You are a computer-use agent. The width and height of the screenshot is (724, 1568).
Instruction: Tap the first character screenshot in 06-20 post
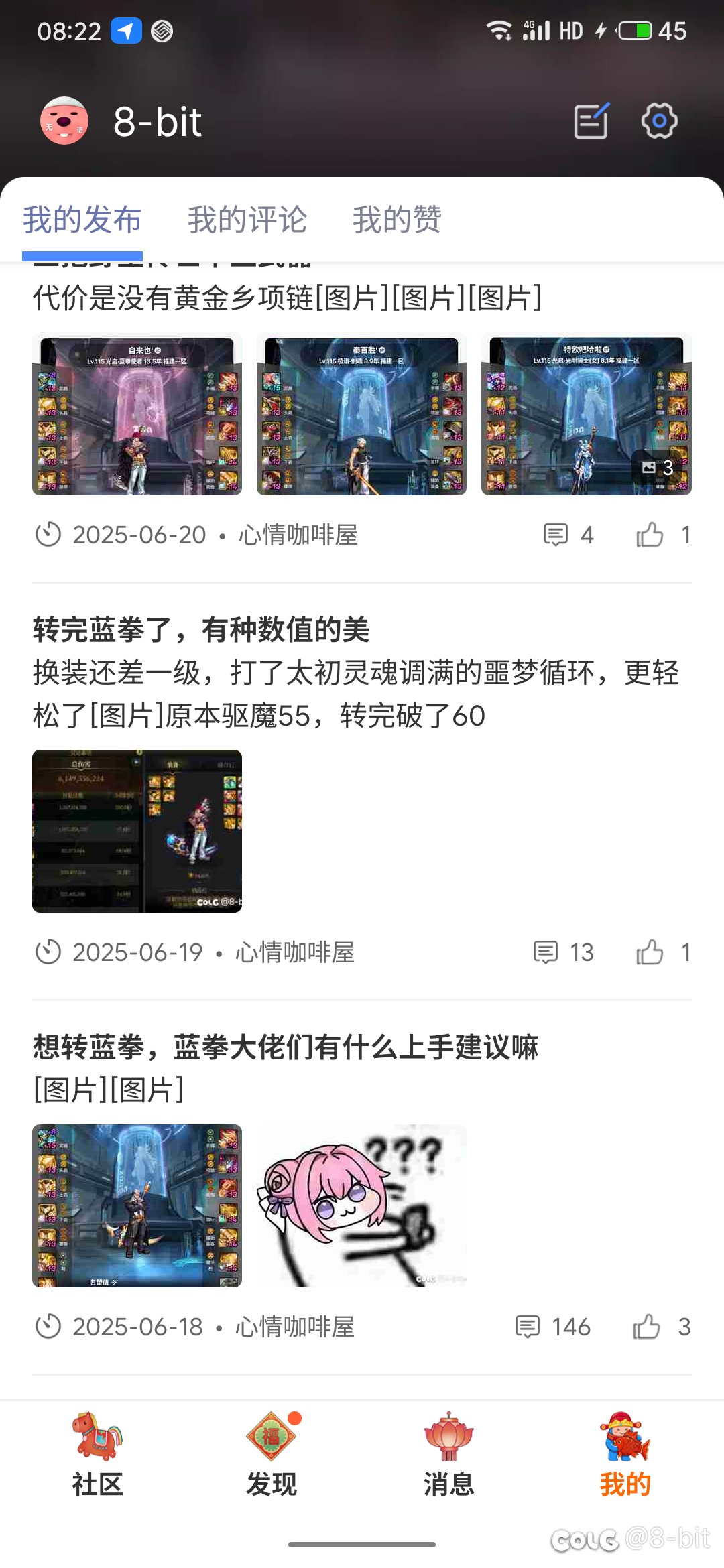[137, 414]
